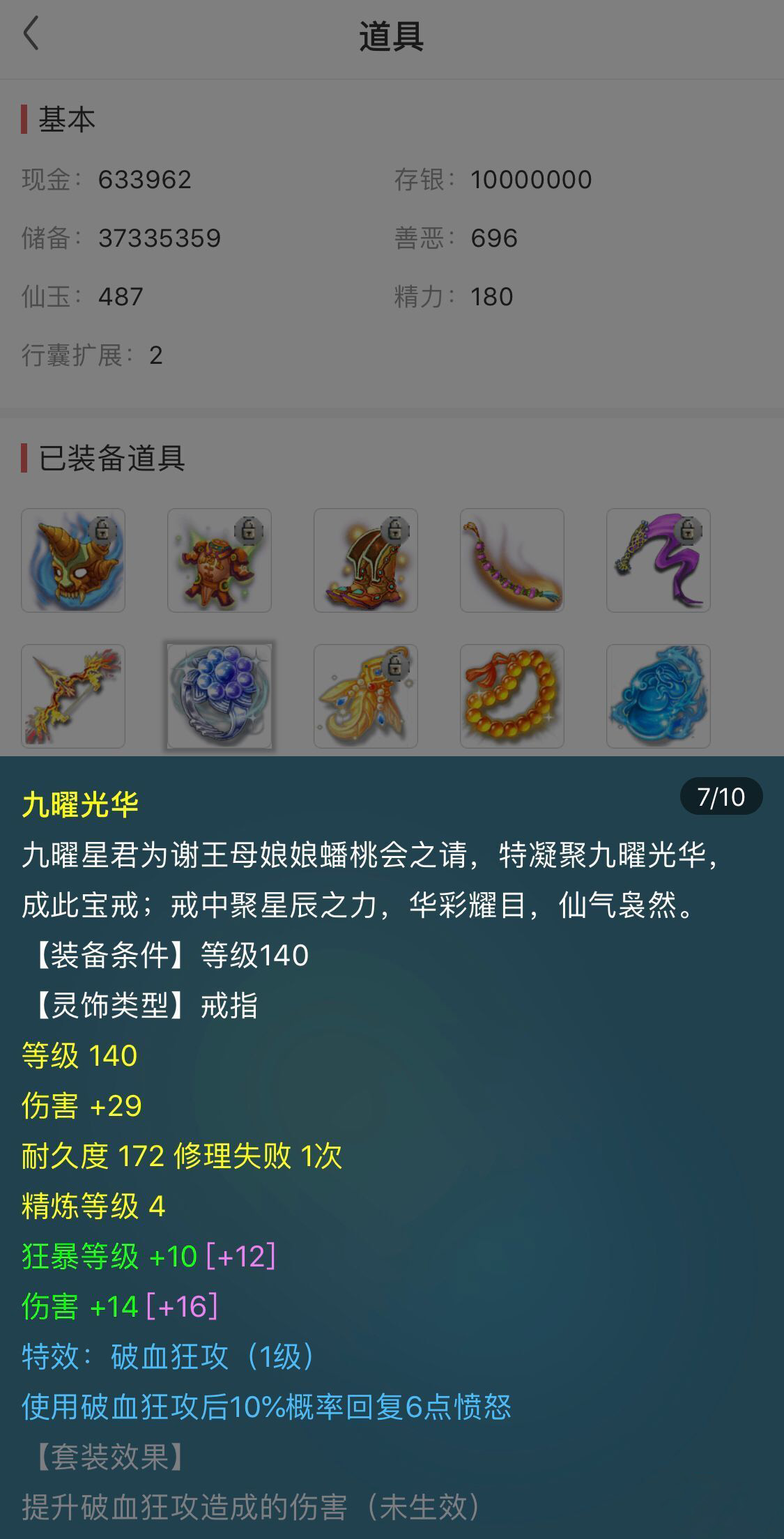The width and height of the screenshot is (784, 1539).
Task: View the flaming bow weapon item
Action: click(x=73, y=696)
